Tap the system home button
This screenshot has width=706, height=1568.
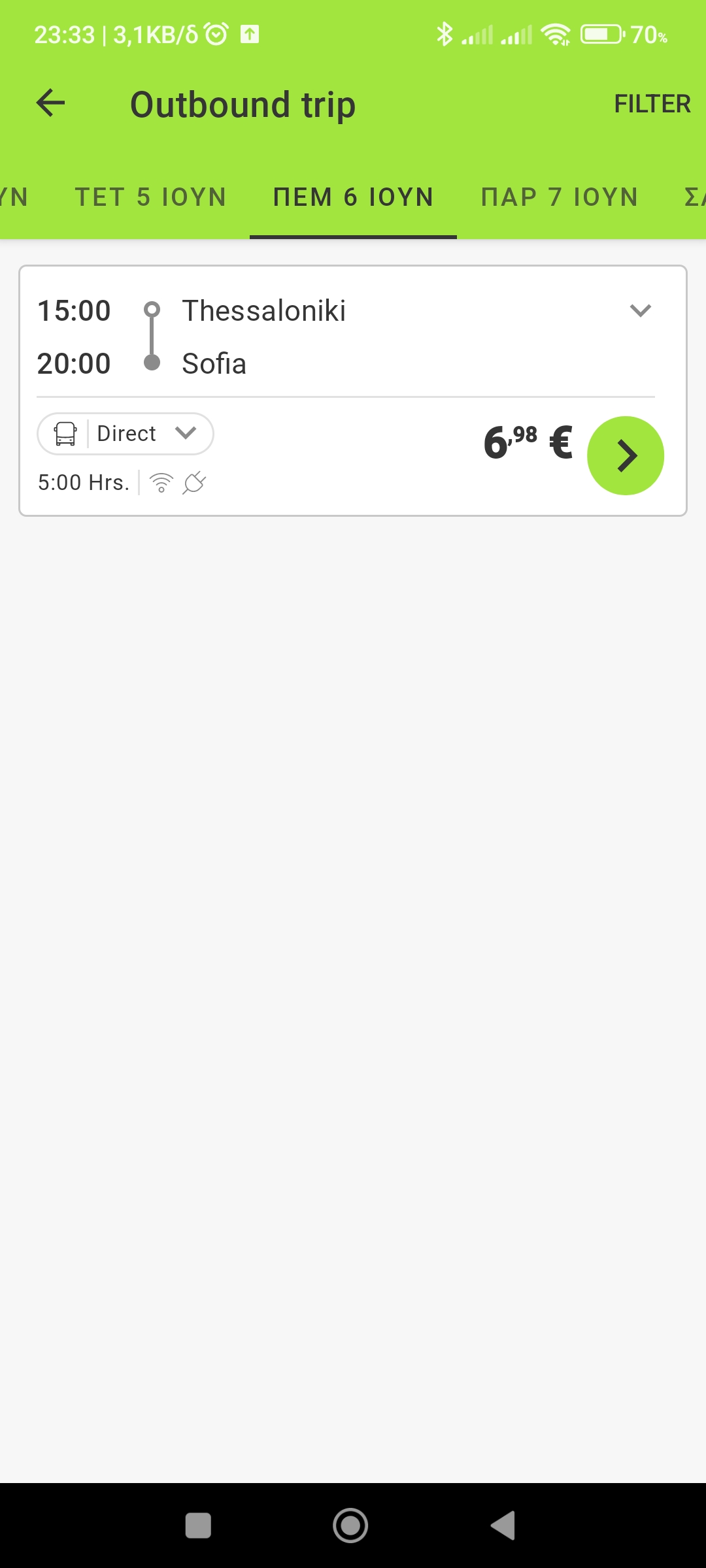pos(350,1526)
